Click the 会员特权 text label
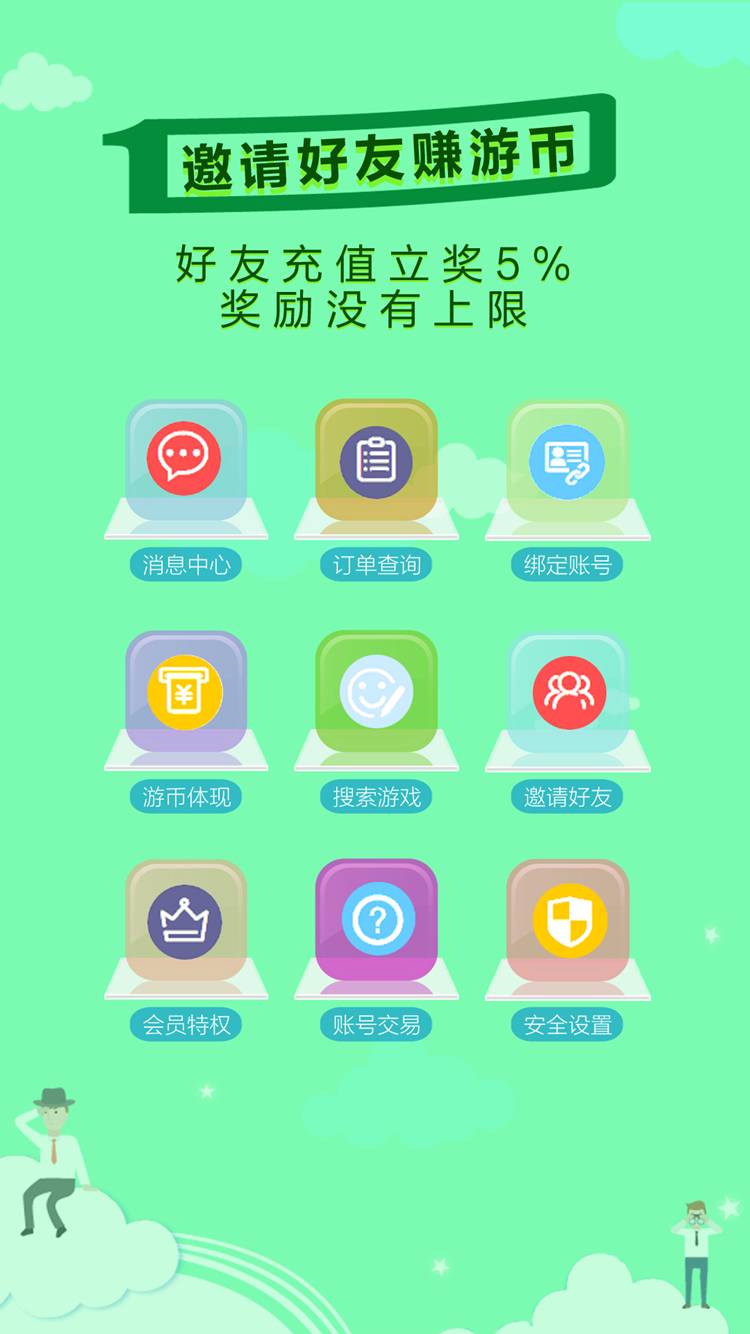750x1334 pixels. click(185, 1024)
